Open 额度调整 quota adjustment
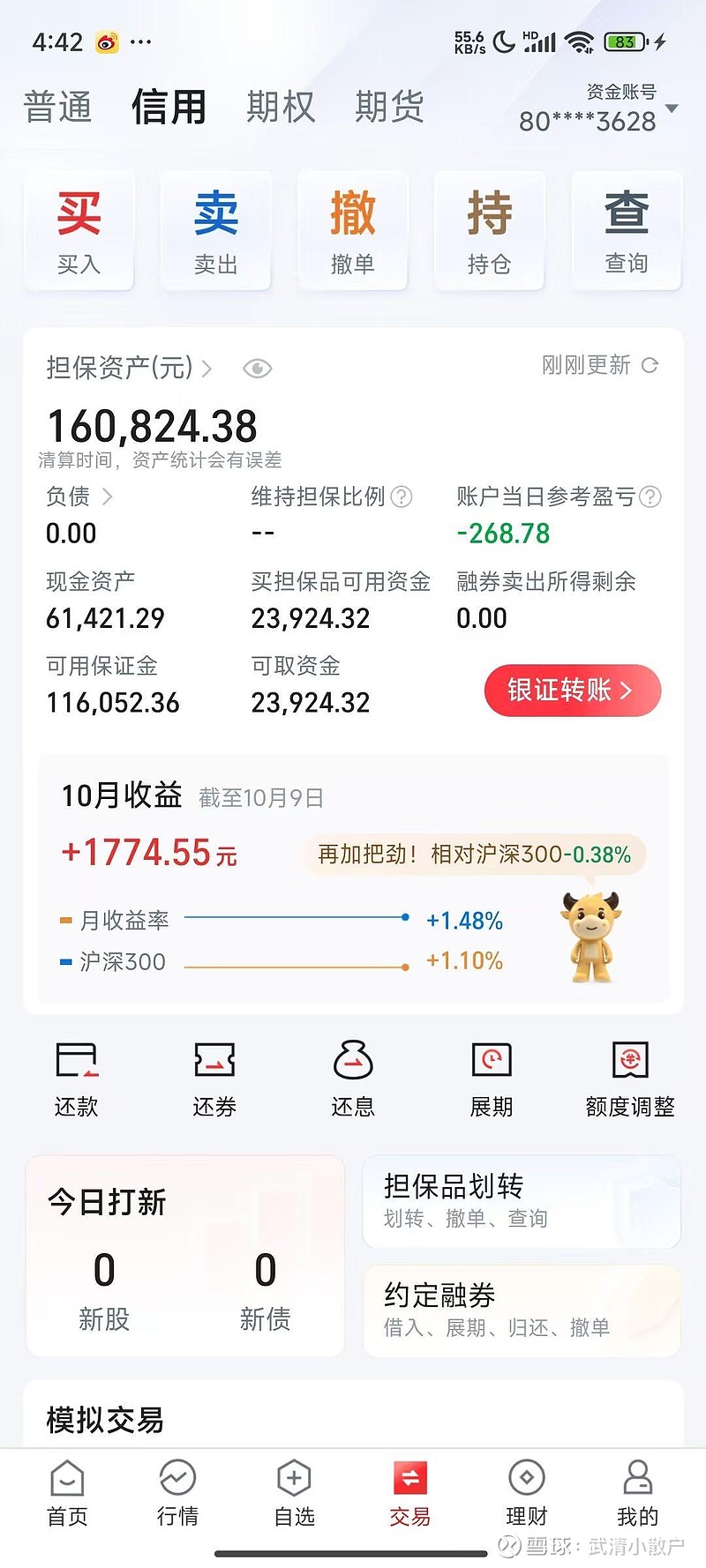The width and height of the screenshot is (706, 1568). coord(629,1078)
